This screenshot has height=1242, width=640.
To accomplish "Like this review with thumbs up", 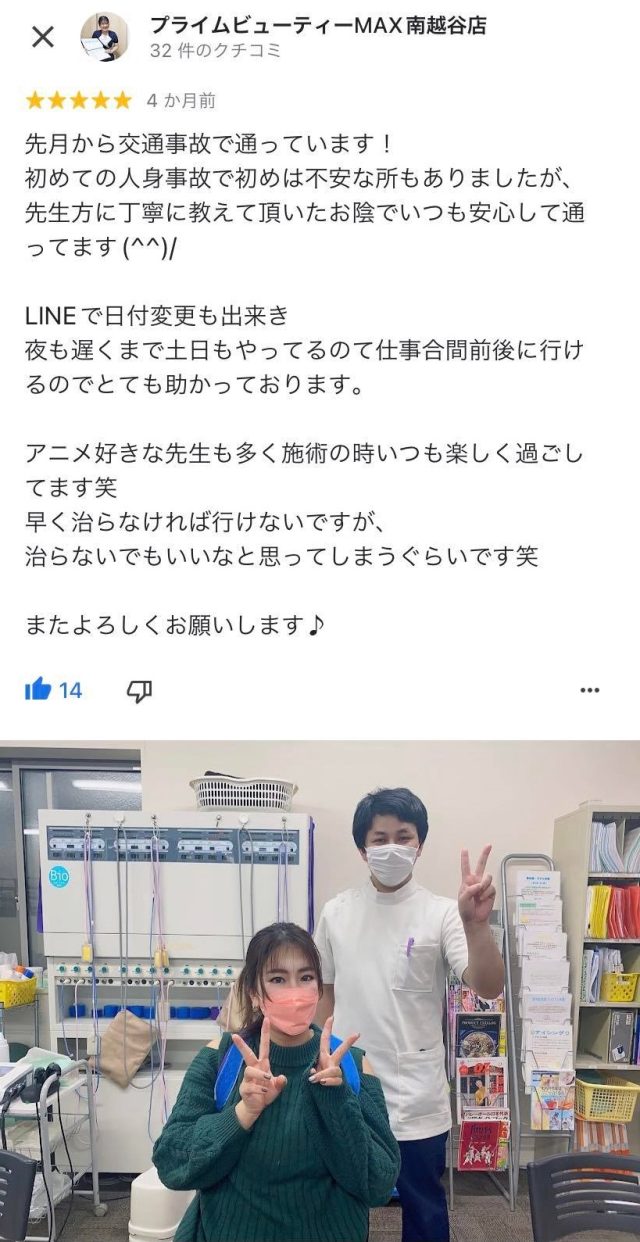I will [38, 689].
